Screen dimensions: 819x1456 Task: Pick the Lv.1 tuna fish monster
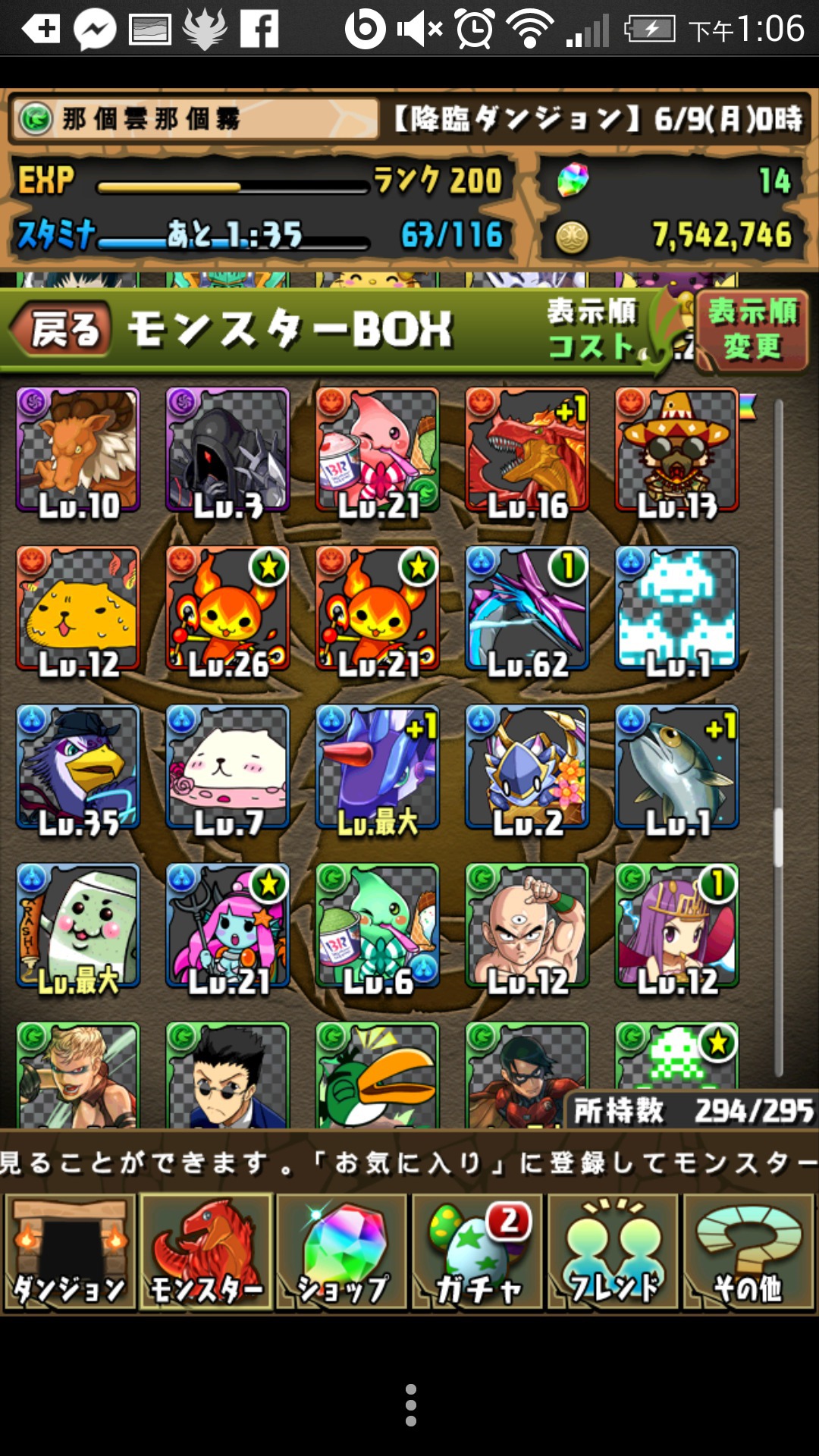coord(677,767)
